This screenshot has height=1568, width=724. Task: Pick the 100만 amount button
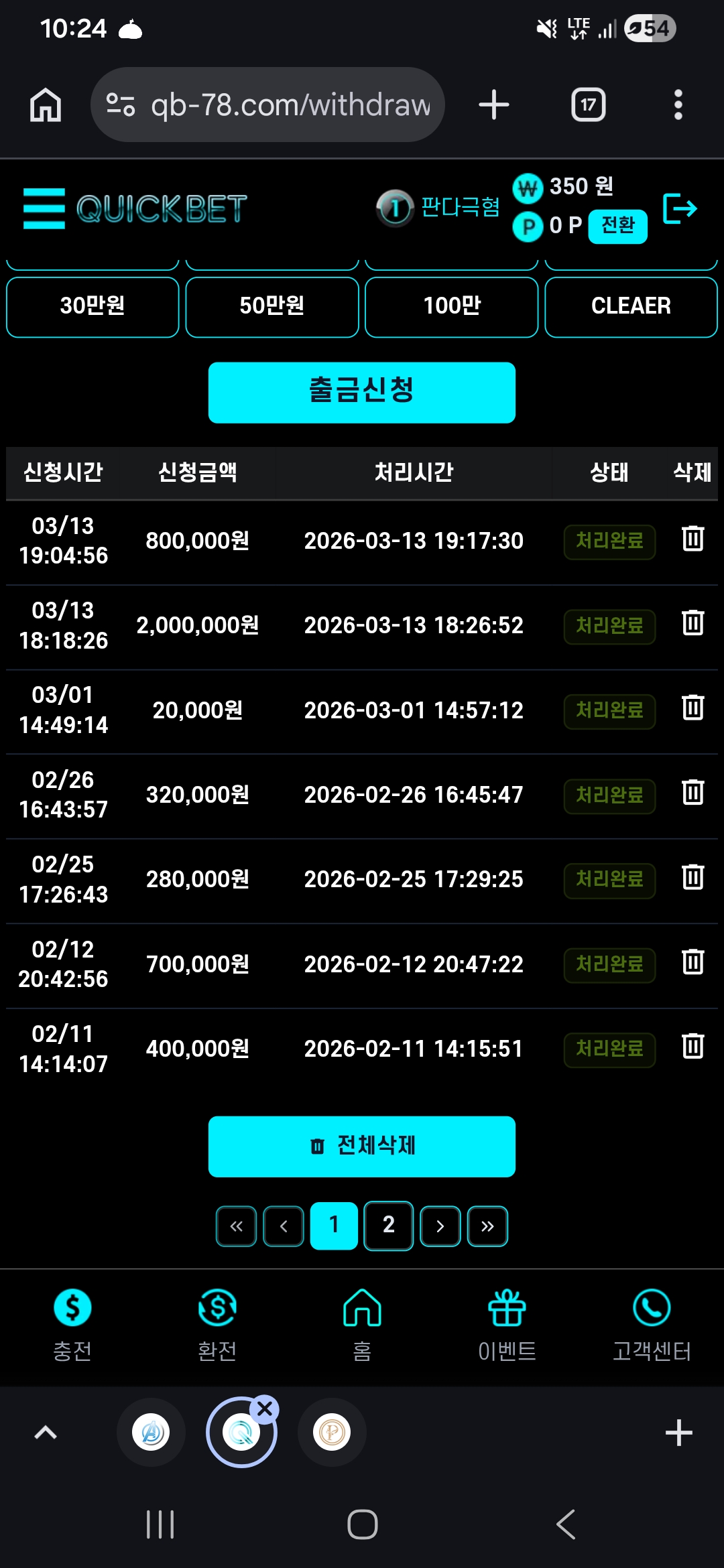pyautogui.click(x=452, y=306)
